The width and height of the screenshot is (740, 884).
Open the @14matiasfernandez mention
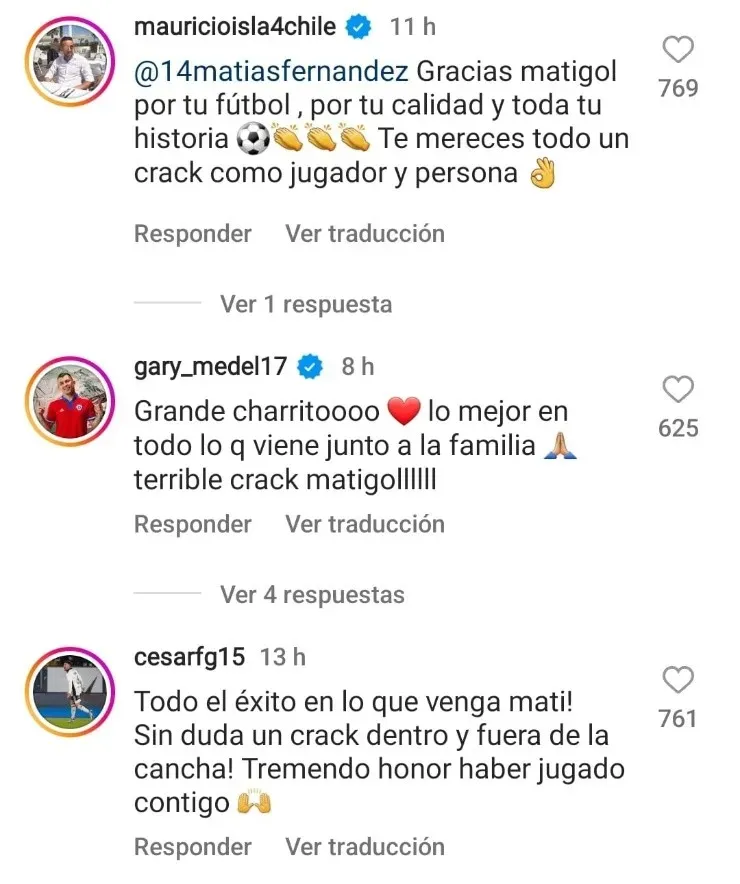tap(270, 73)
